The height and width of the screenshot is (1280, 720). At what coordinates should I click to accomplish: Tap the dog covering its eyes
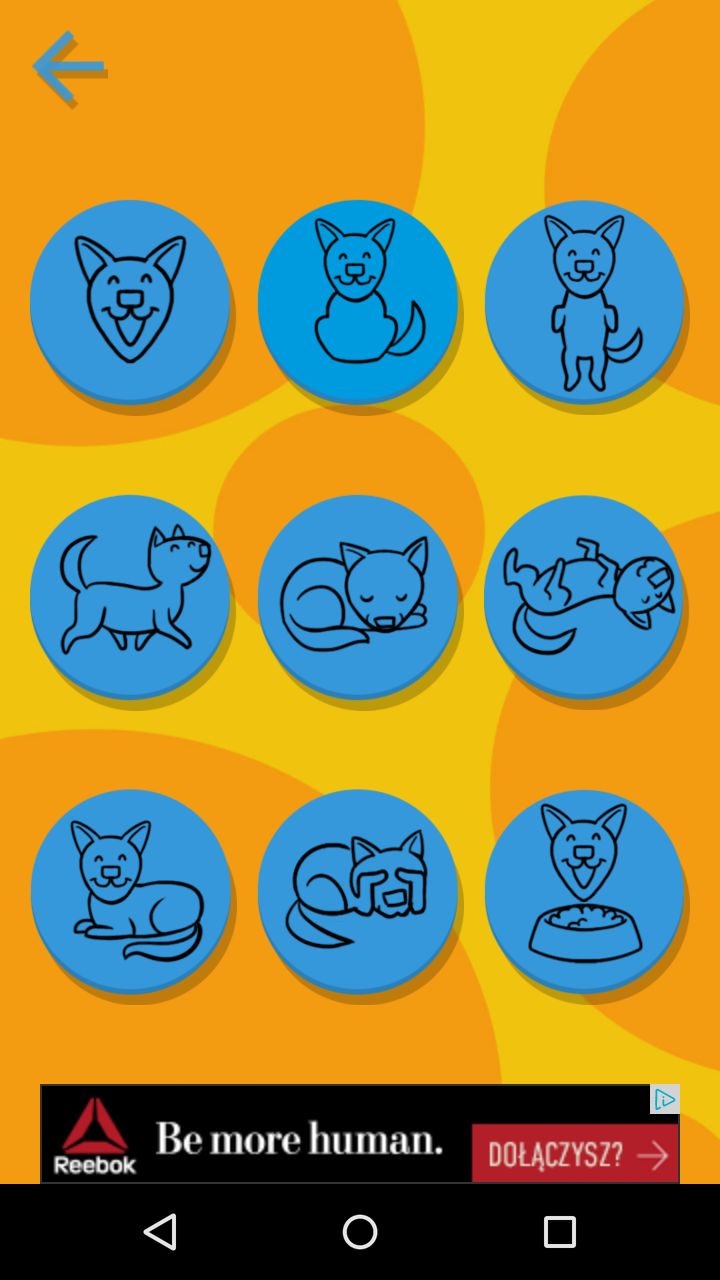(358, 894)
